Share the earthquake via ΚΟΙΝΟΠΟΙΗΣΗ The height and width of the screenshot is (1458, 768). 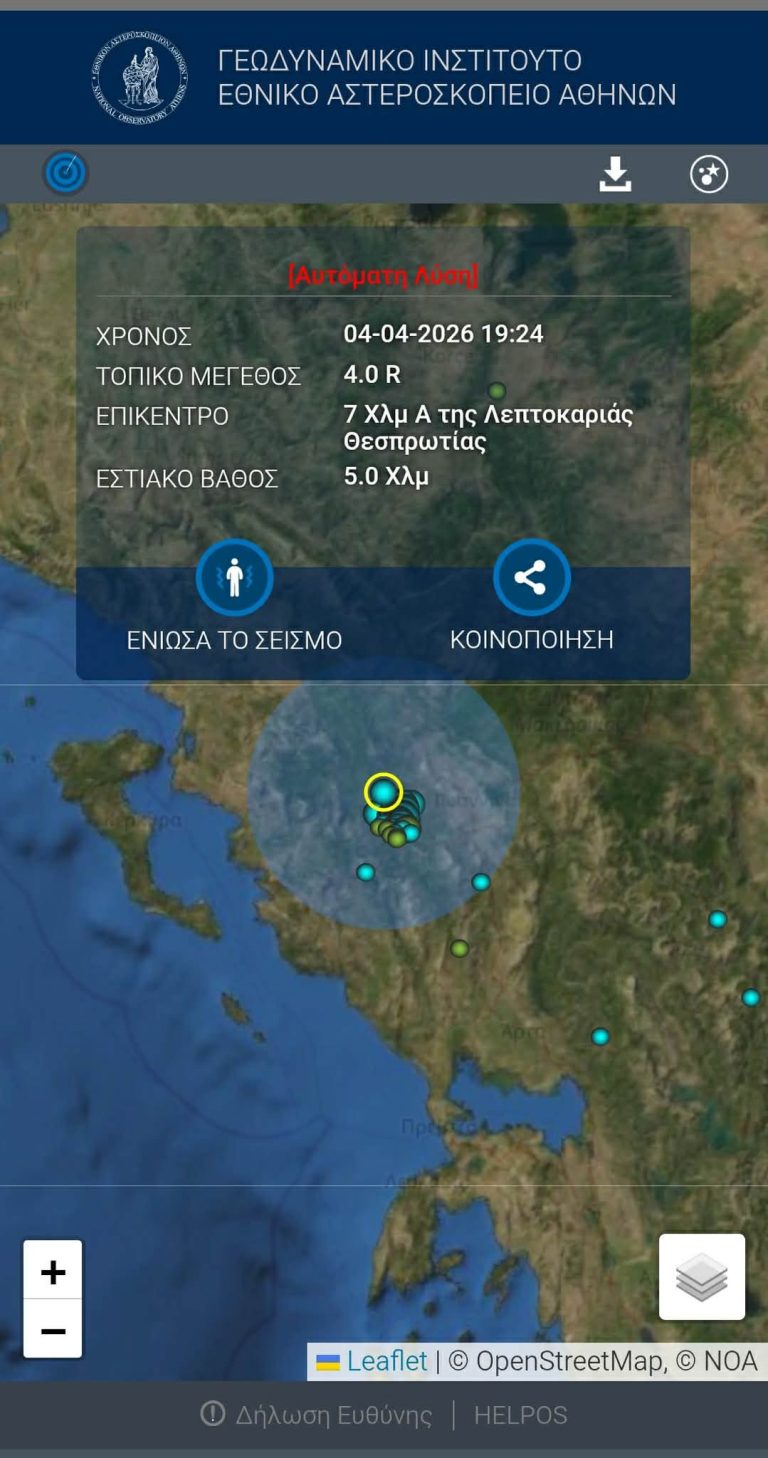[531, 598]
